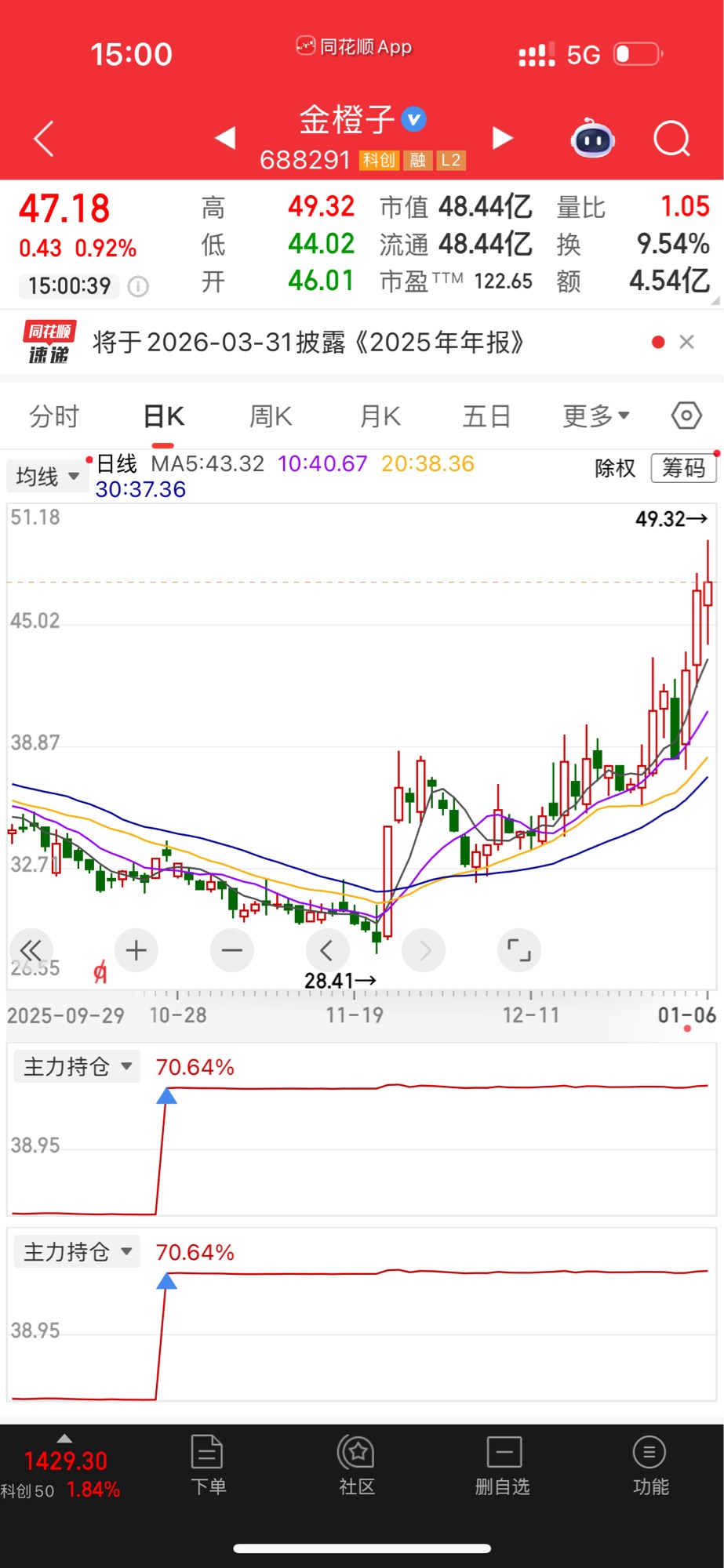
Task: Zoom out the K-line chart
Action: tap(232, 950)
